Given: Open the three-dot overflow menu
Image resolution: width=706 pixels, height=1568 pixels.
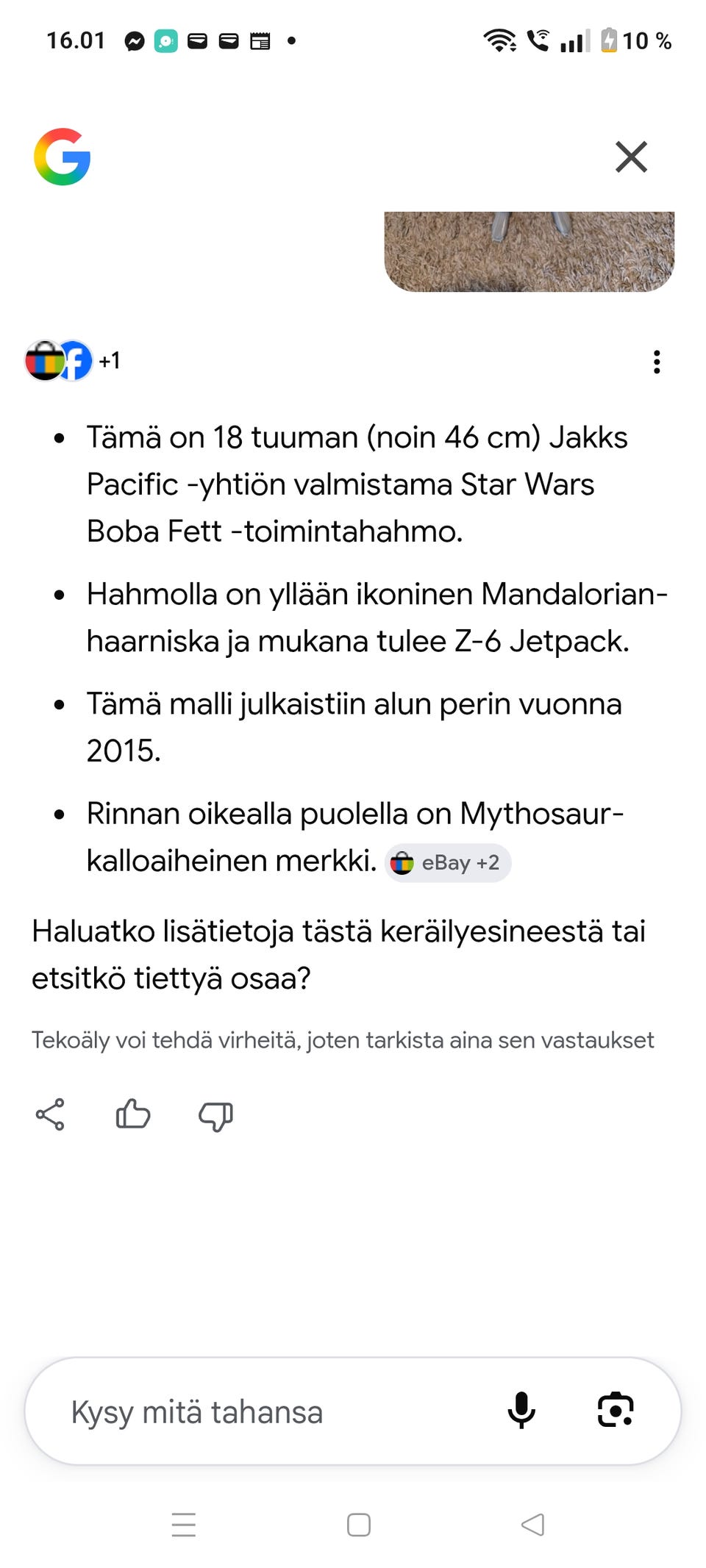Looking at the screenshot, I should 657,362.
